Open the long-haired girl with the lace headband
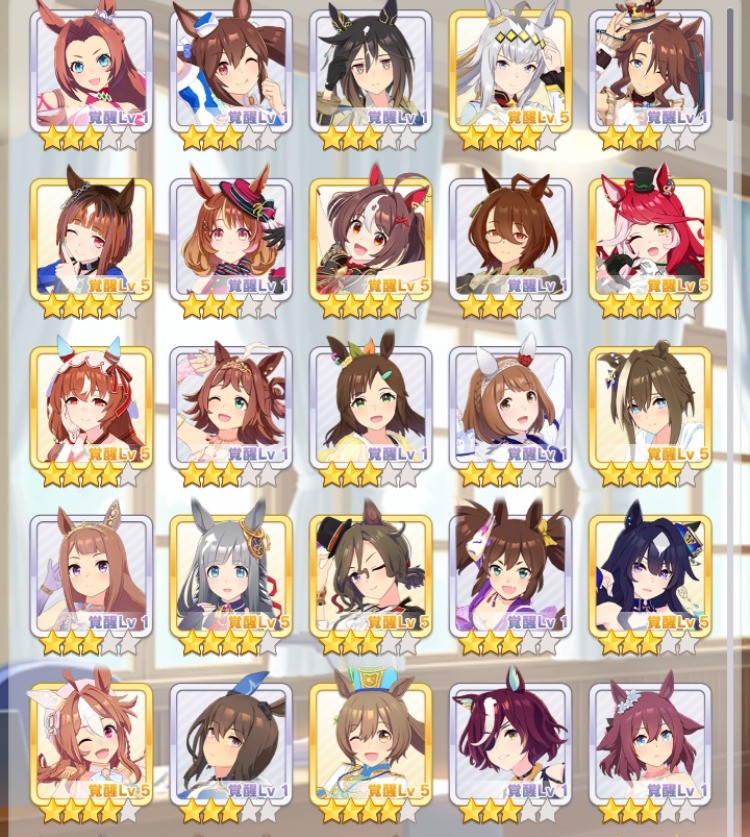Image resolution: width=750 pixels, height=837 pixels. (91, 573)
